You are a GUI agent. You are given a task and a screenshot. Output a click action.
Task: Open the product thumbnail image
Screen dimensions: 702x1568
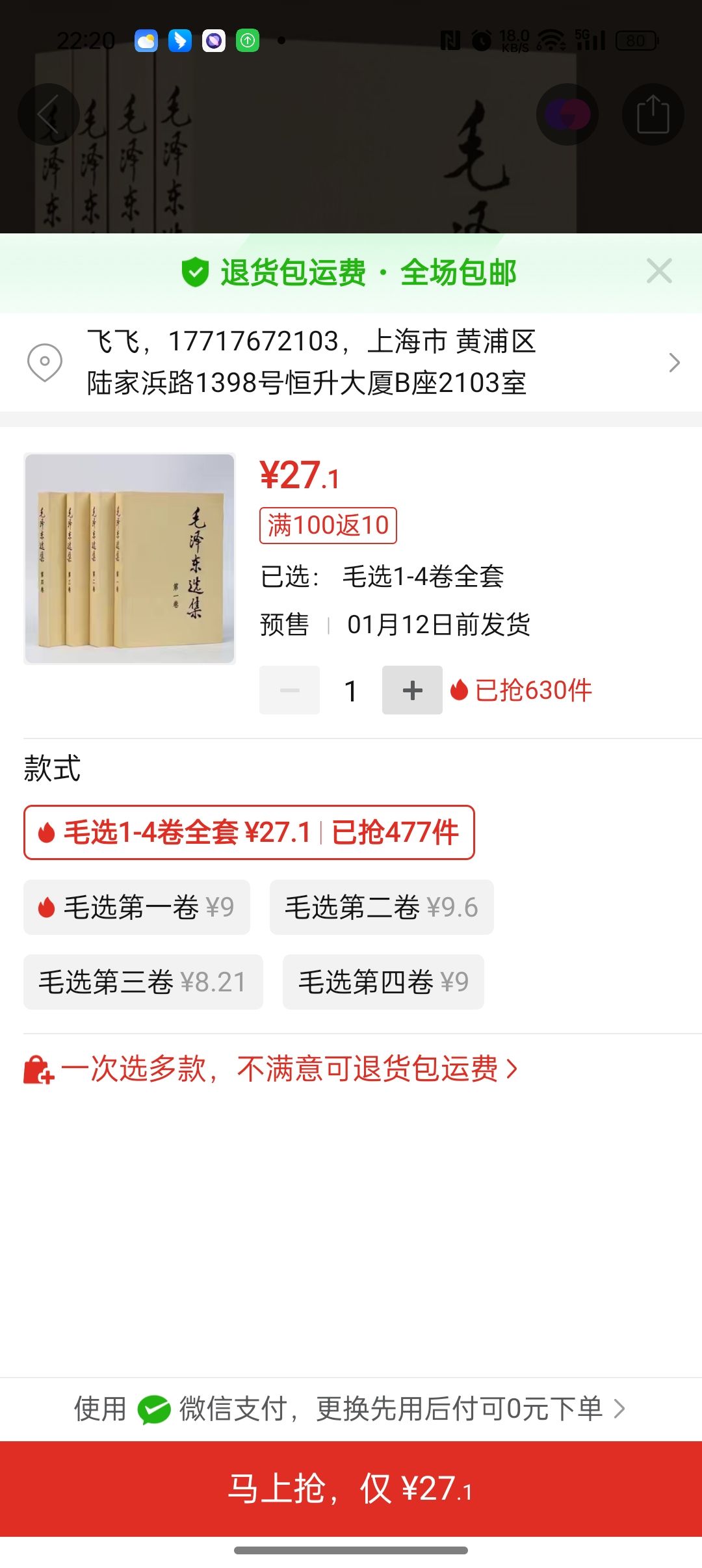pos(129,558)
